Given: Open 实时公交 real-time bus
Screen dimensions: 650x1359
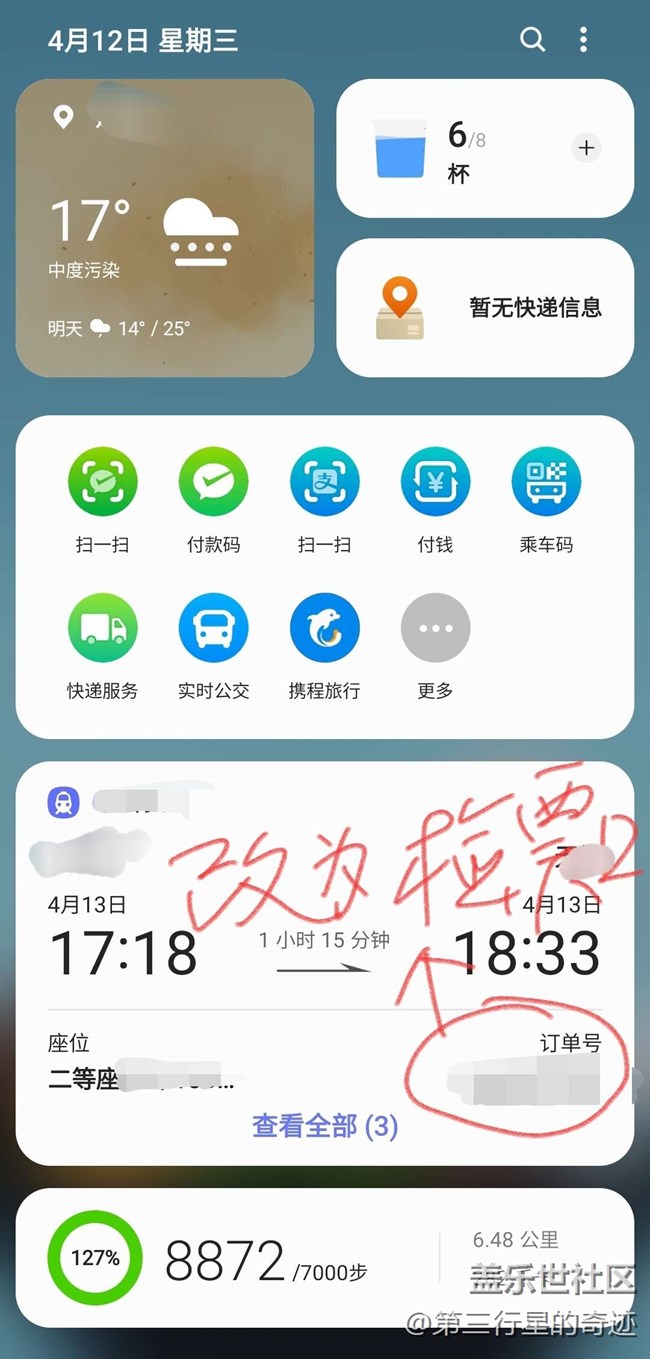Looking at the screenshot, I should (213, 628).
